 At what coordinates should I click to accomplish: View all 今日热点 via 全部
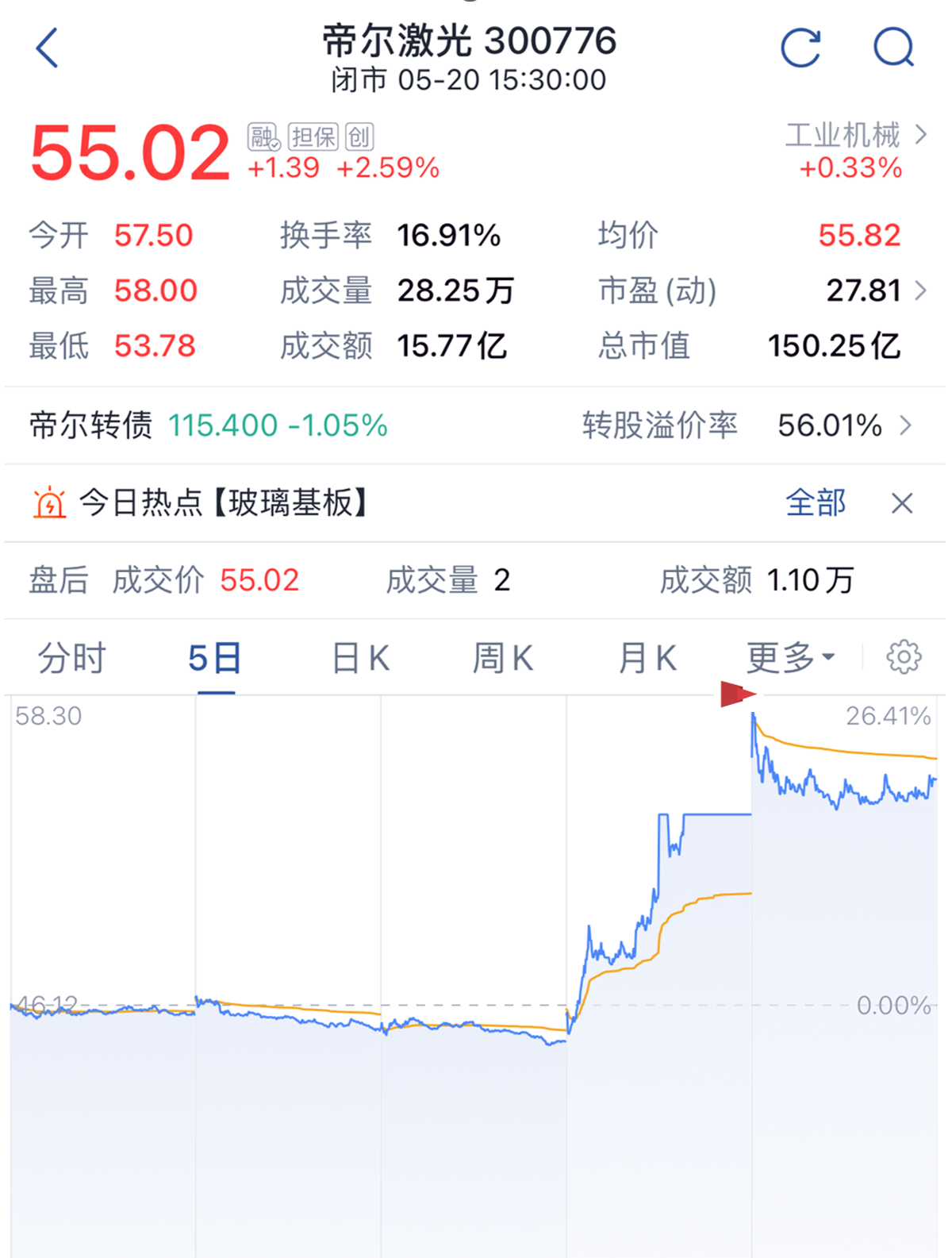[x=816, y=503]
